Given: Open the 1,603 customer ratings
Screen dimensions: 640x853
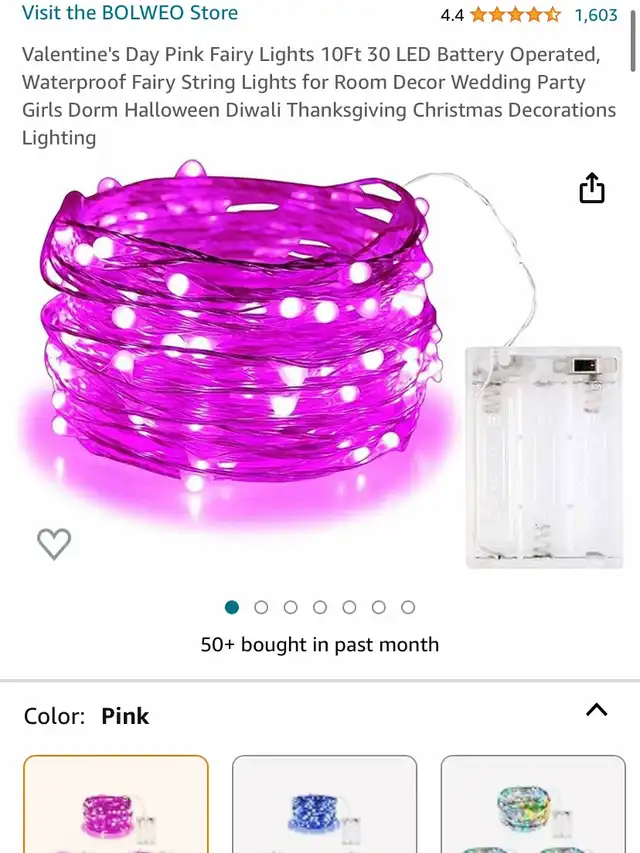Looking at the screenshot, I should click(x=596, y=15).
